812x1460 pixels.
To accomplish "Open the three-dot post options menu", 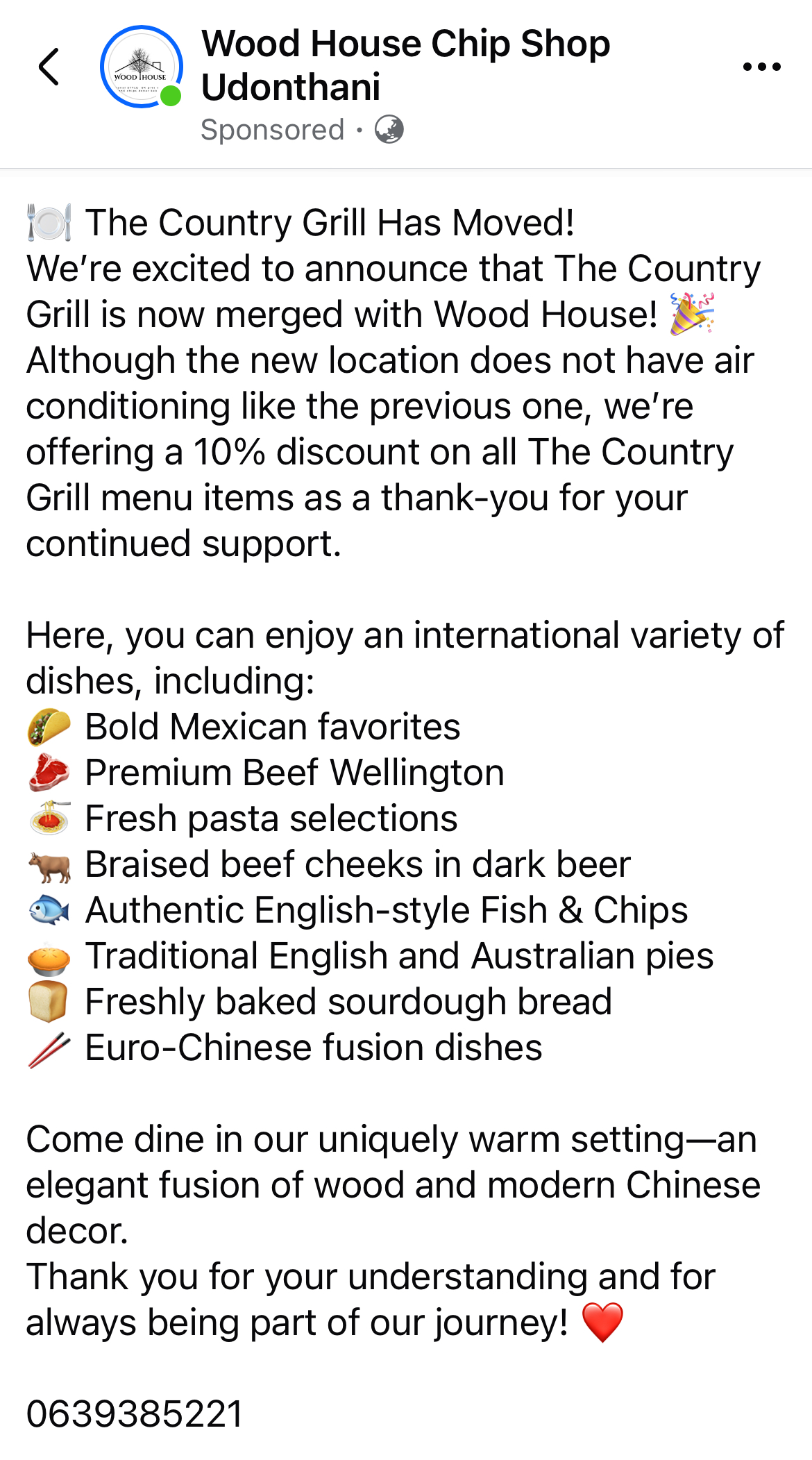I will [761, 67].
